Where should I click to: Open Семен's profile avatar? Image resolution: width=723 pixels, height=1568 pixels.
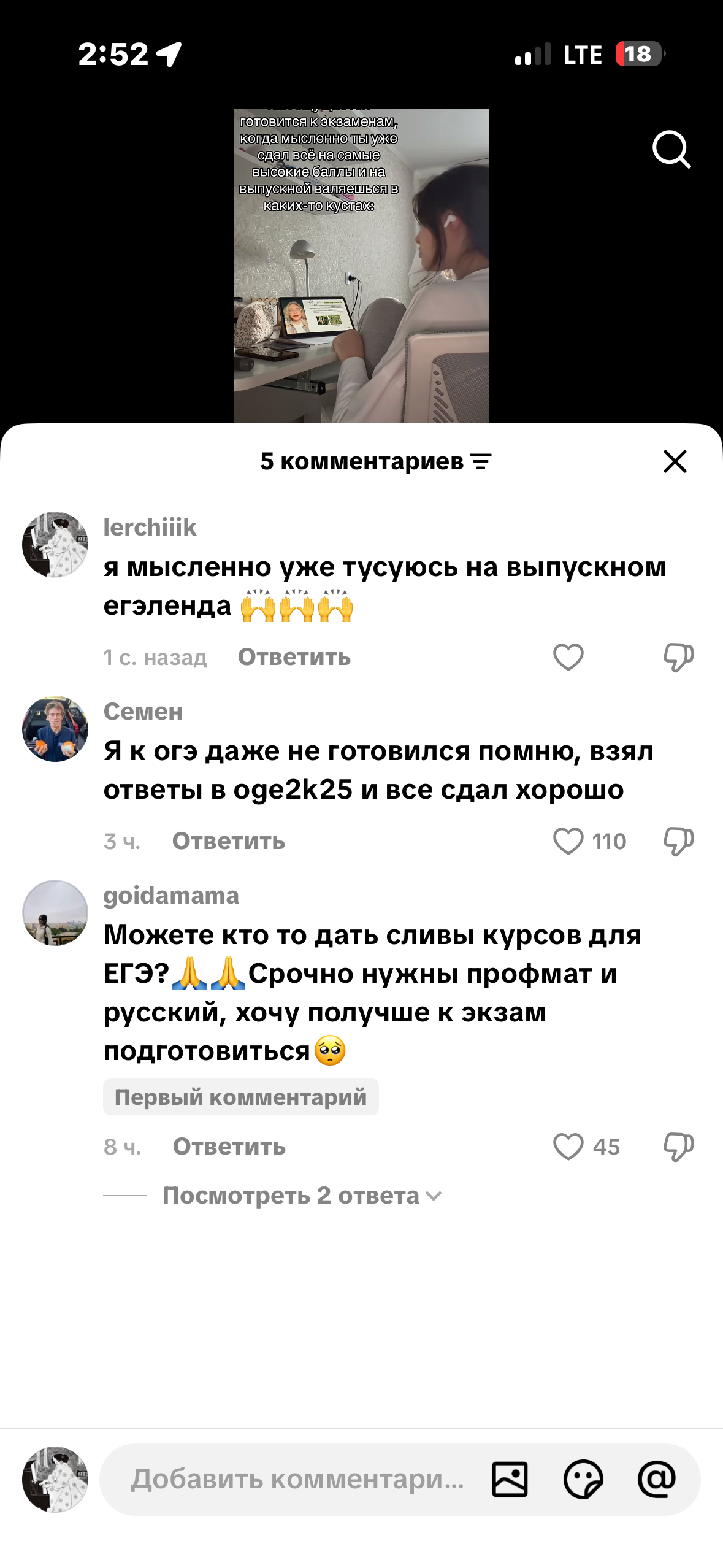[55, 729]
